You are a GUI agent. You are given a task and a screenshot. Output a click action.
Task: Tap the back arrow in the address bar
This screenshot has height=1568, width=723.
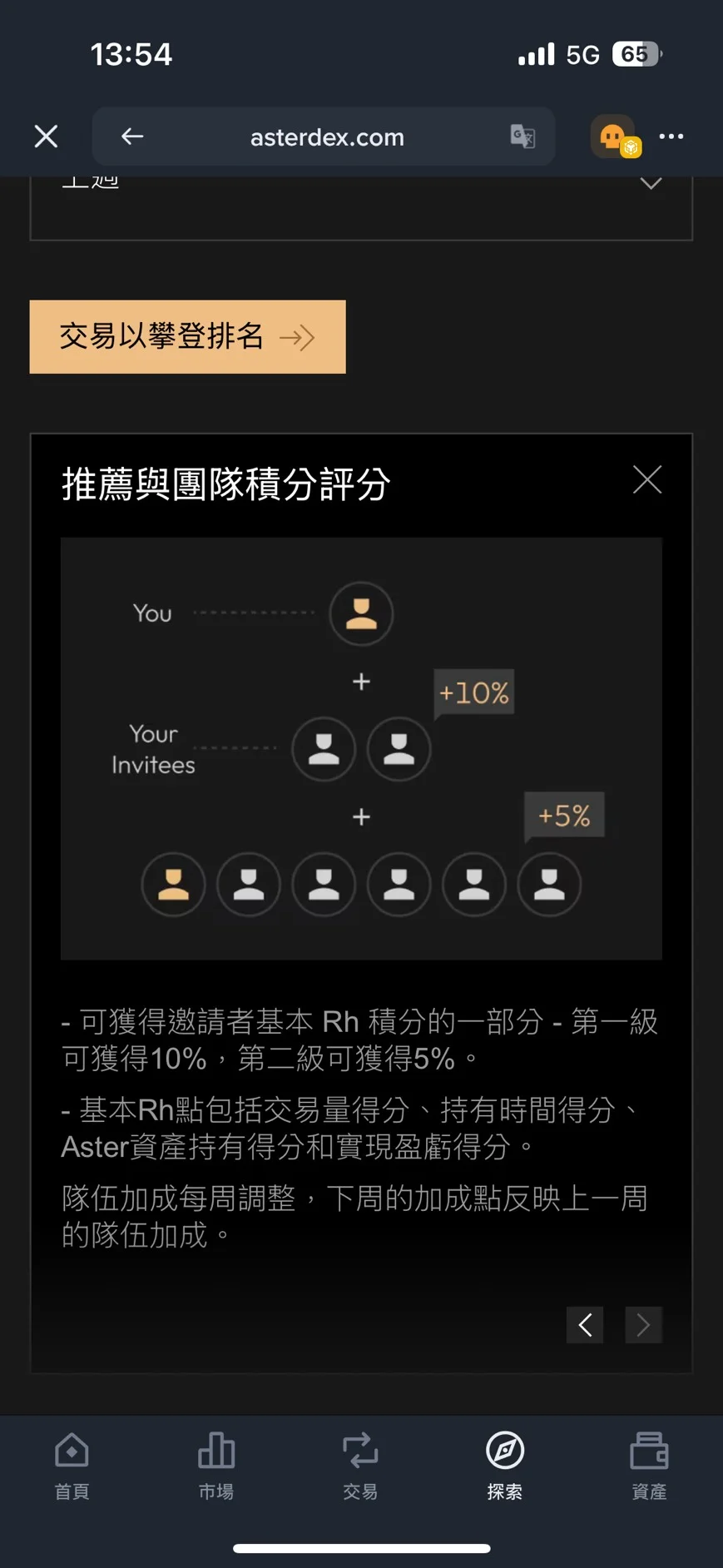point(132,136)
